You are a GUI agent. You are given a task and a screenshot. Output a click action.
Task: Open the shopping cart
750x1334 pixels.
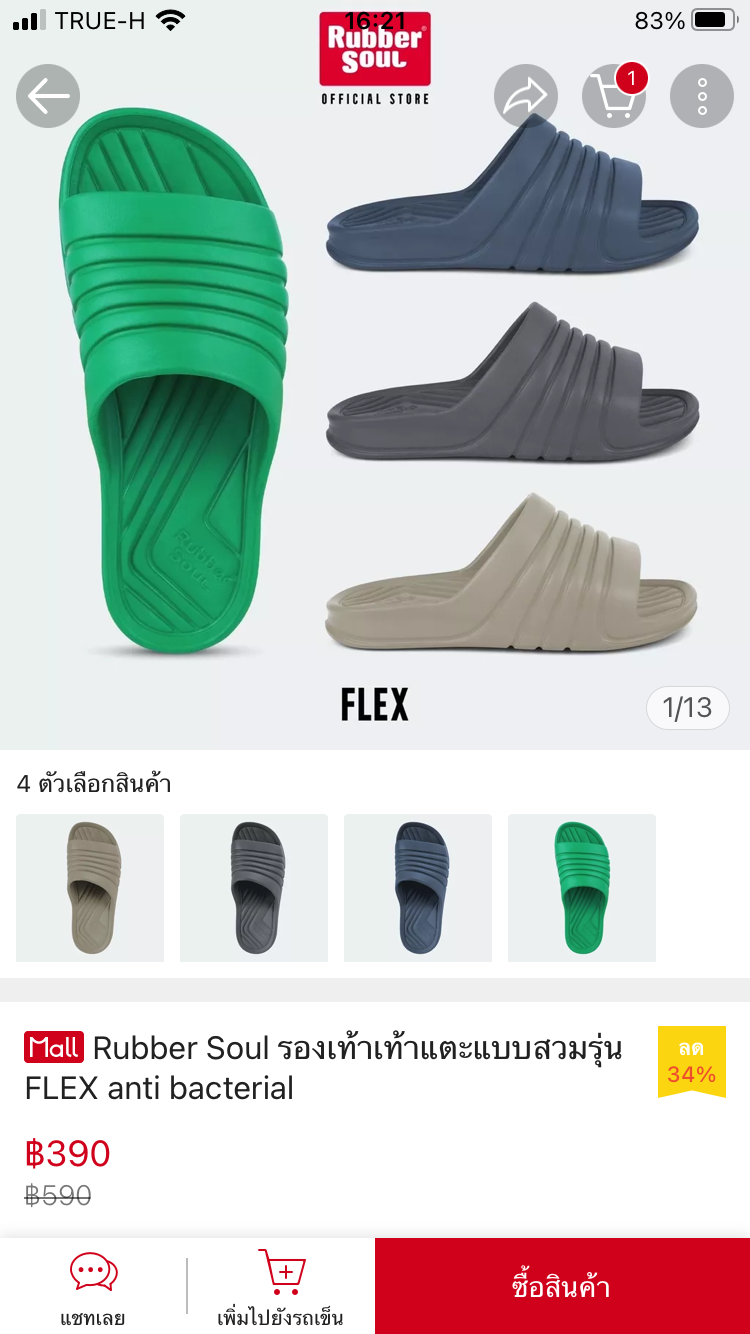pyautogui.click(x=613, y=96)
